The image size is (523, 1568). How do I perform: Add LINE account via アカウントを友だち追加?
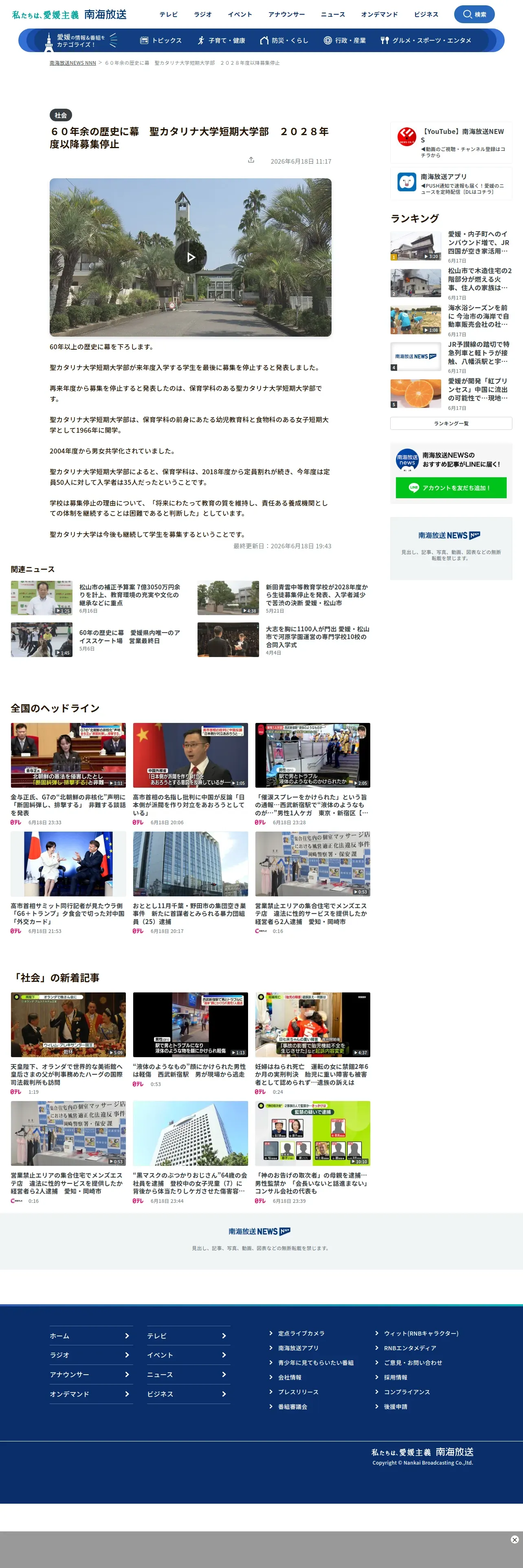[x=450, y=488]
